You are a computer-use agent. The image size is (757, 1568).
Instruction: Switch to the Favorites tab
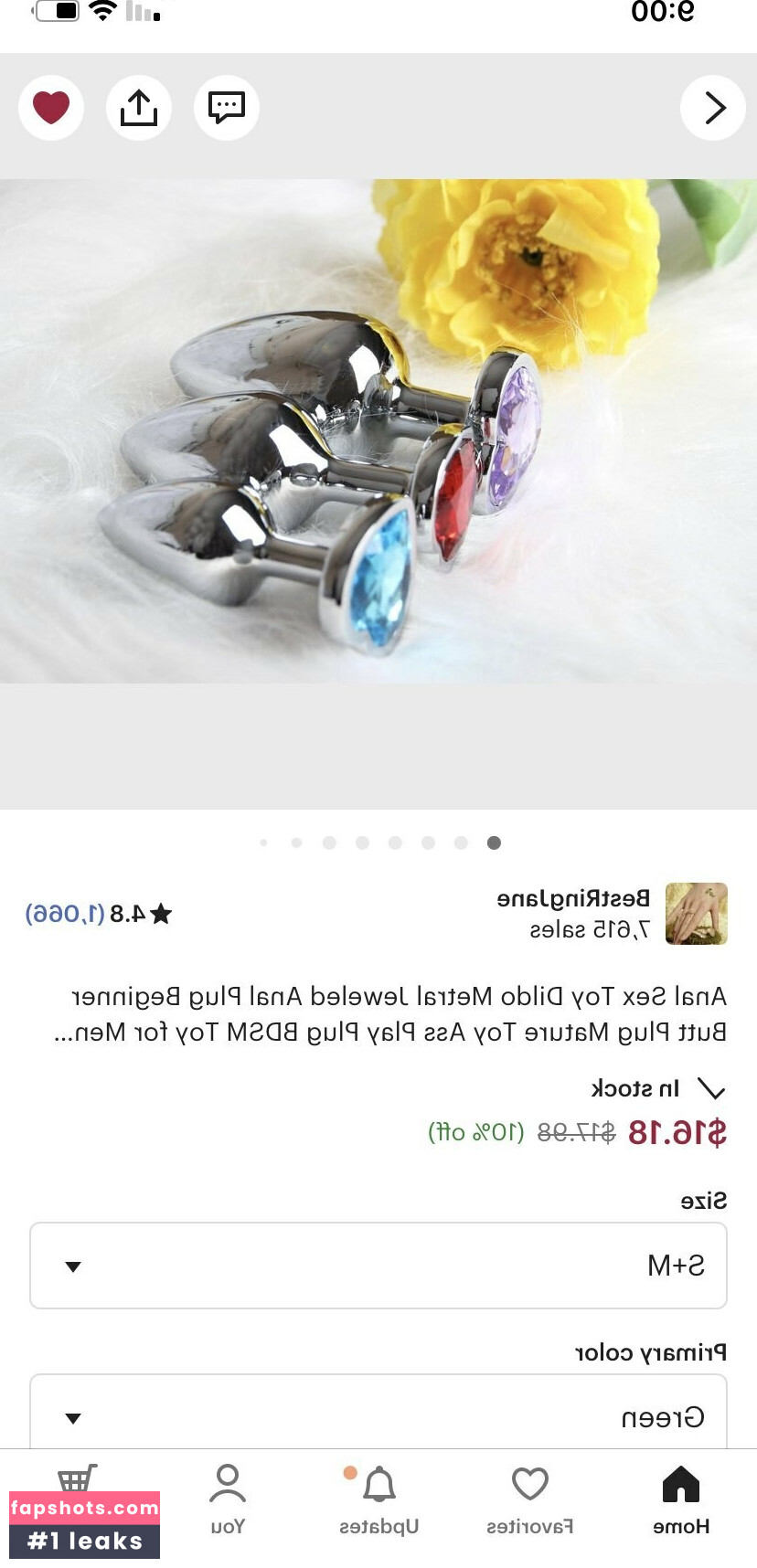529,1481
